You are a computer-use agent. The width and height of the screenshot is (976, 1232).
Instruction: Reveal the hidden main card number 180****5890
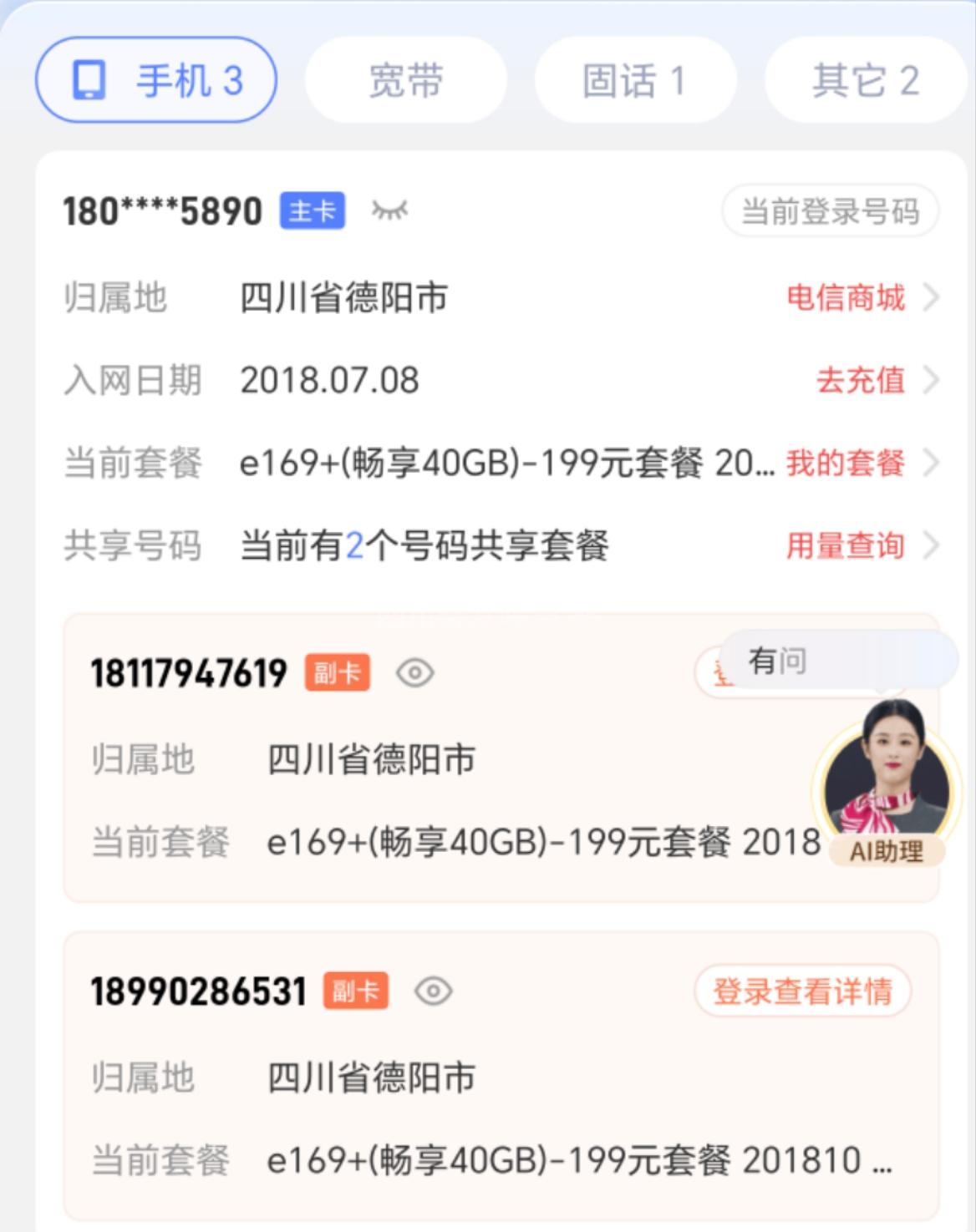tap(389, 210)
